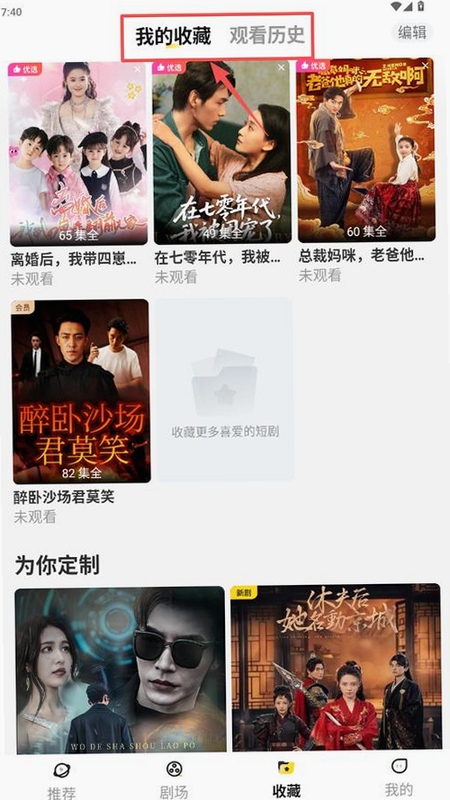Open recommended drama 休夫后她名动京城

(x=335, y=667)
